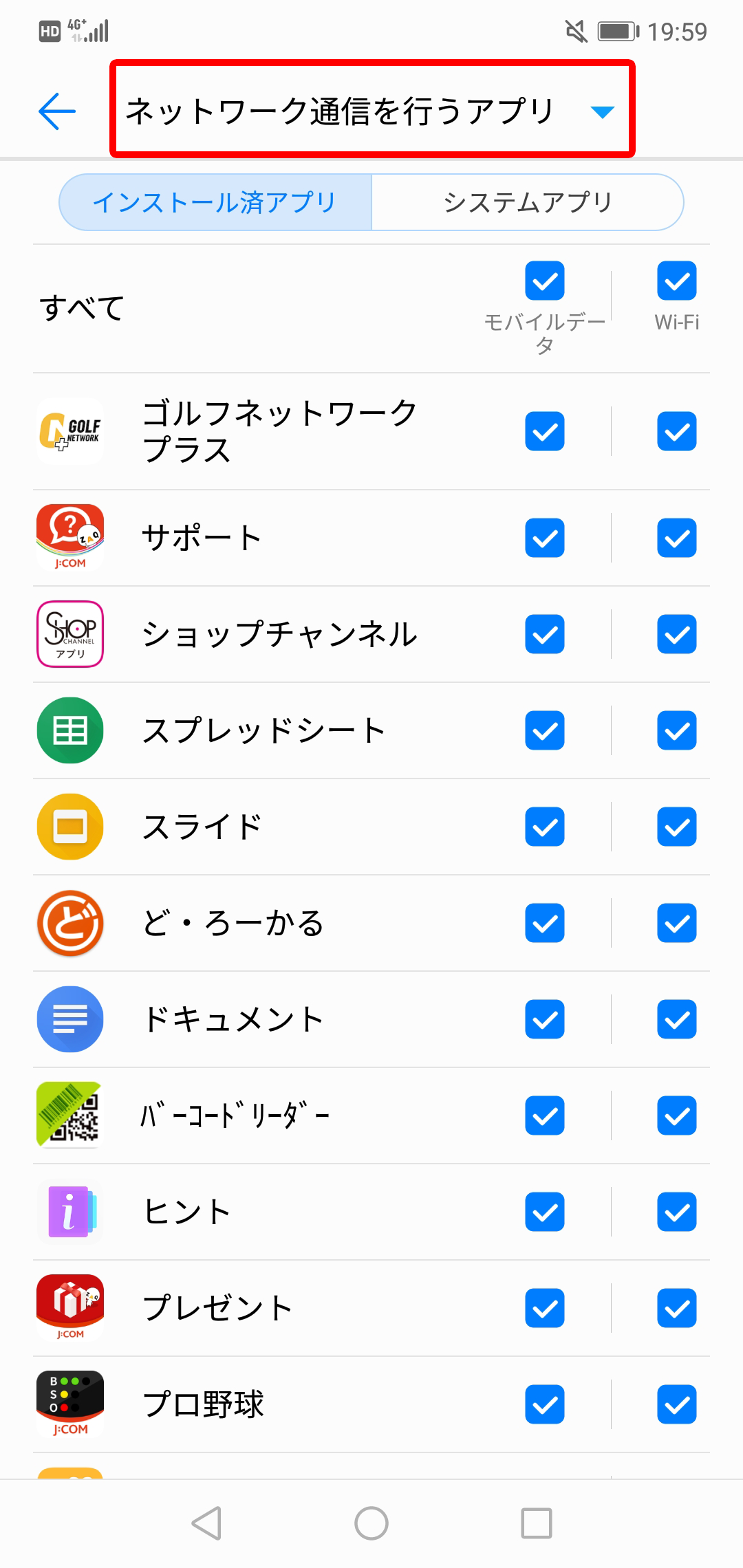Disable Wi-Fi for サポート
Screen dimensions: 743x1568
677,537
